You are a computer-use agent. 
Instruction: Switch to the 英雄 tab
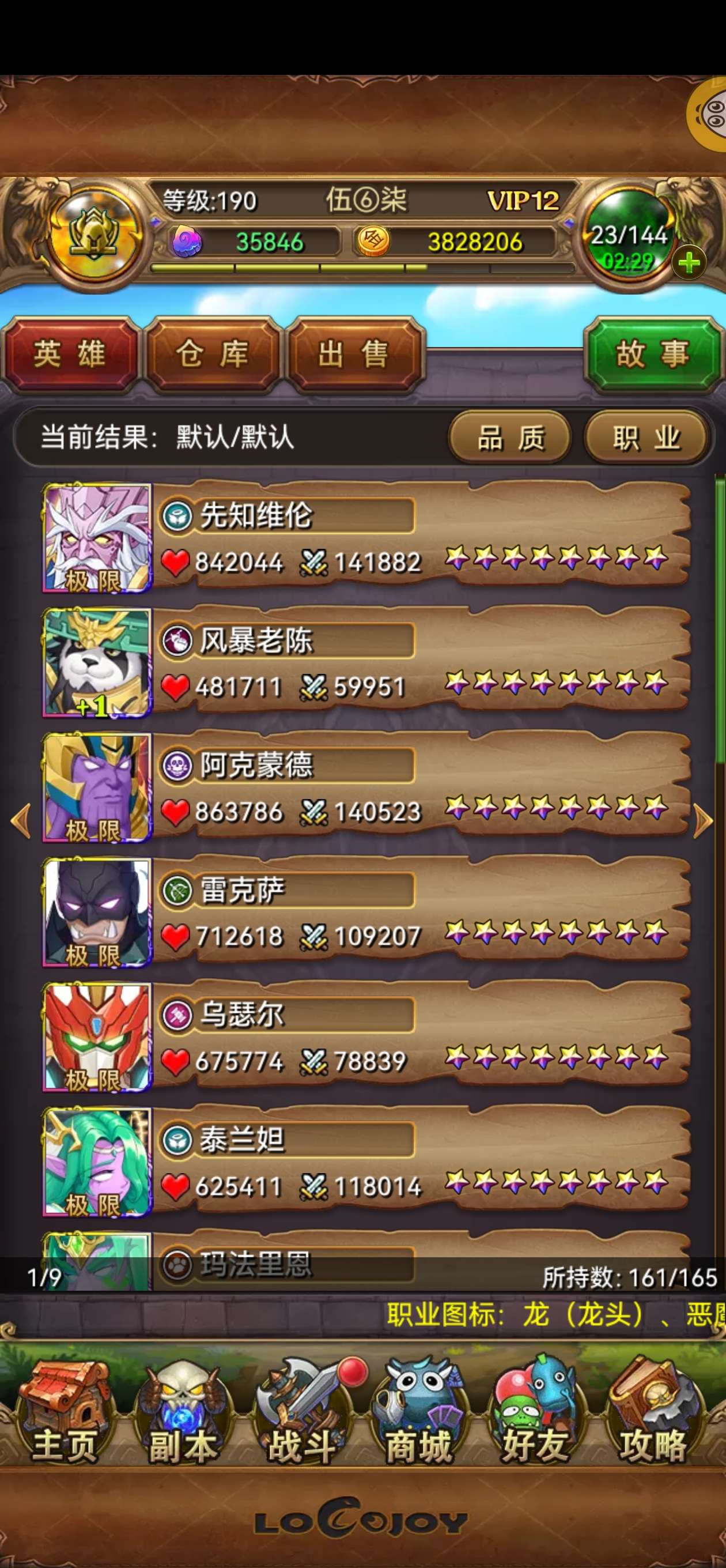(x=69, y=353)
